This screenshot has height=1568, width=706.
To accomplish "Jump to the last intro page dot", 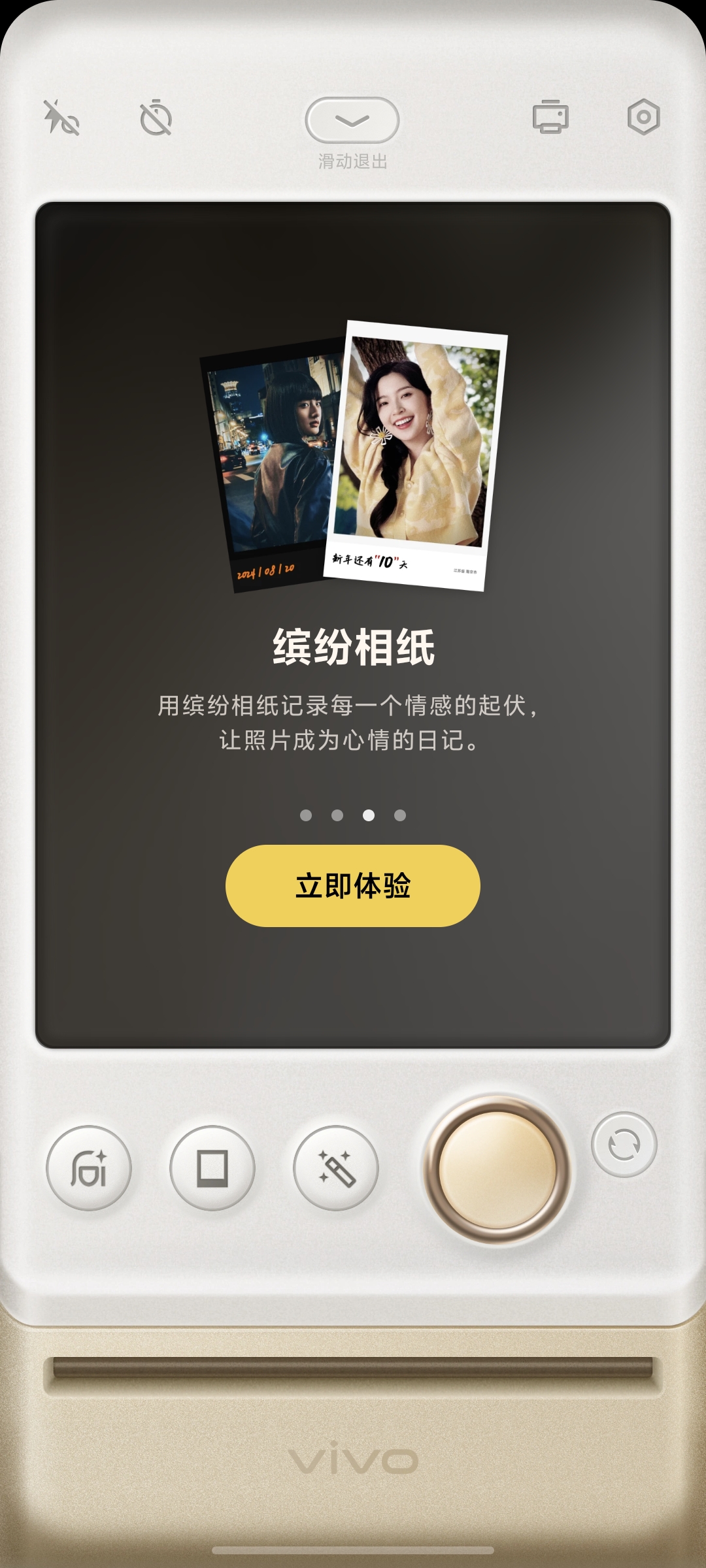I will 400,815.
